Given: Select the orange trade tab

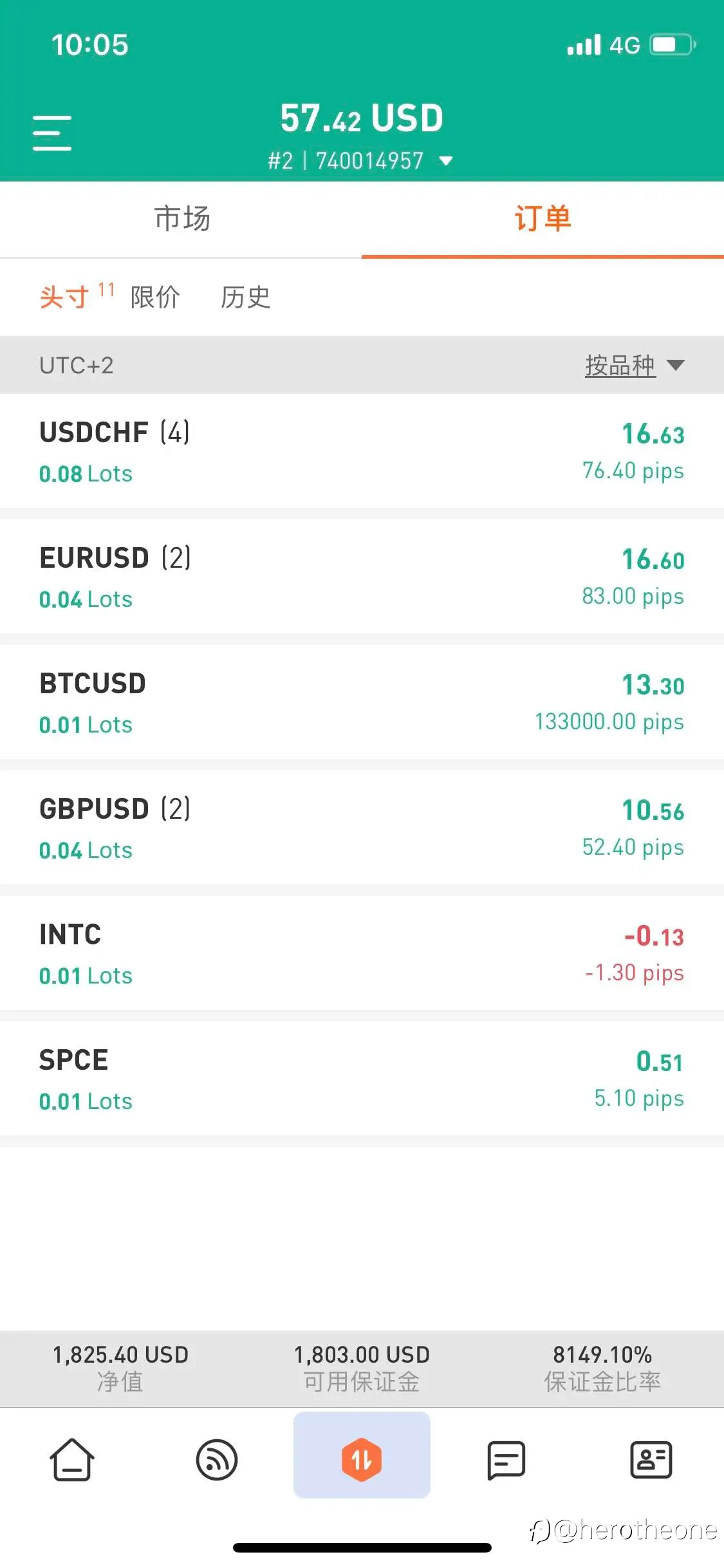Looking at the screenshot, I should pos(362,1456).
